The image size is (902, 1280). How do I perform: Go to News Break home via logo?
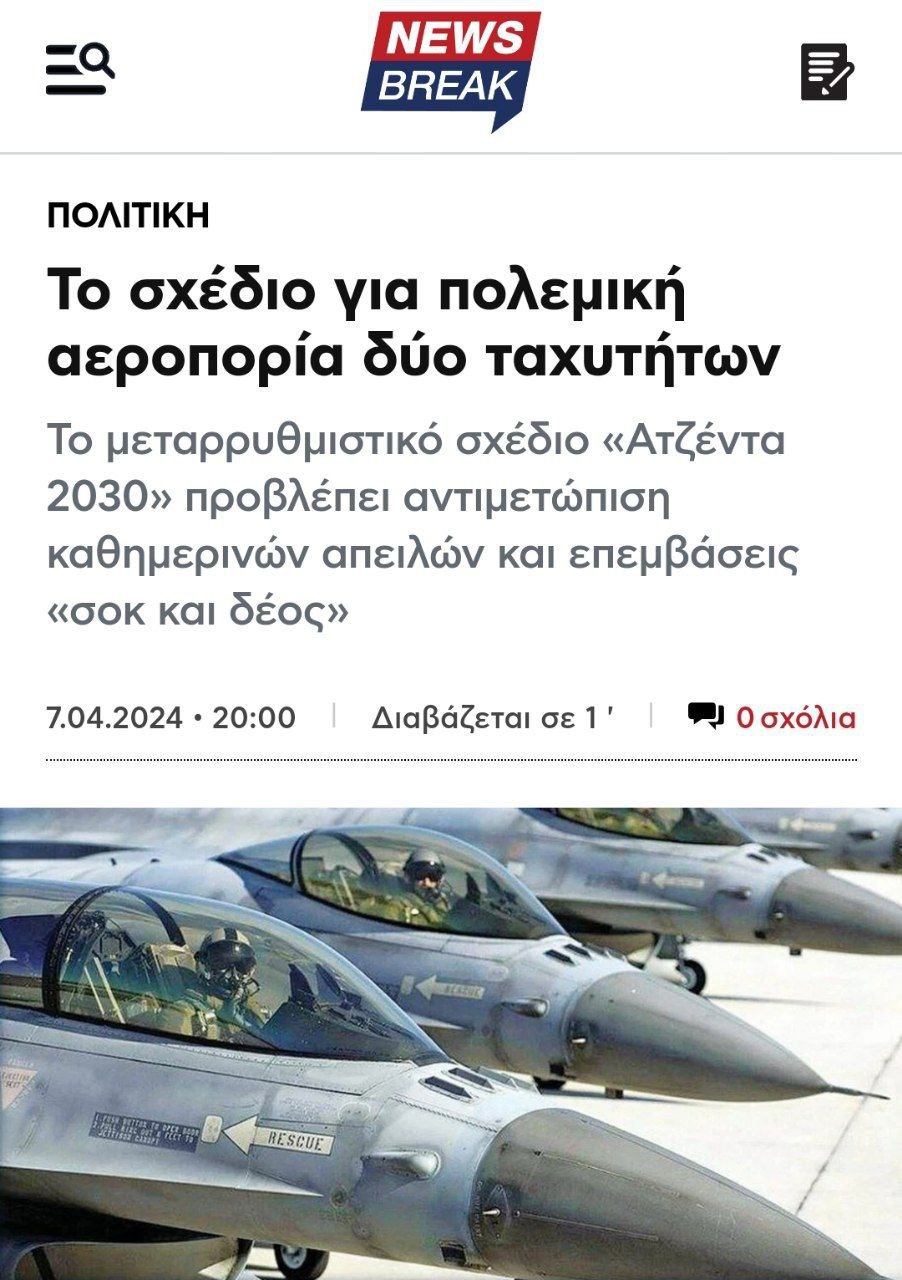(450, 68)
